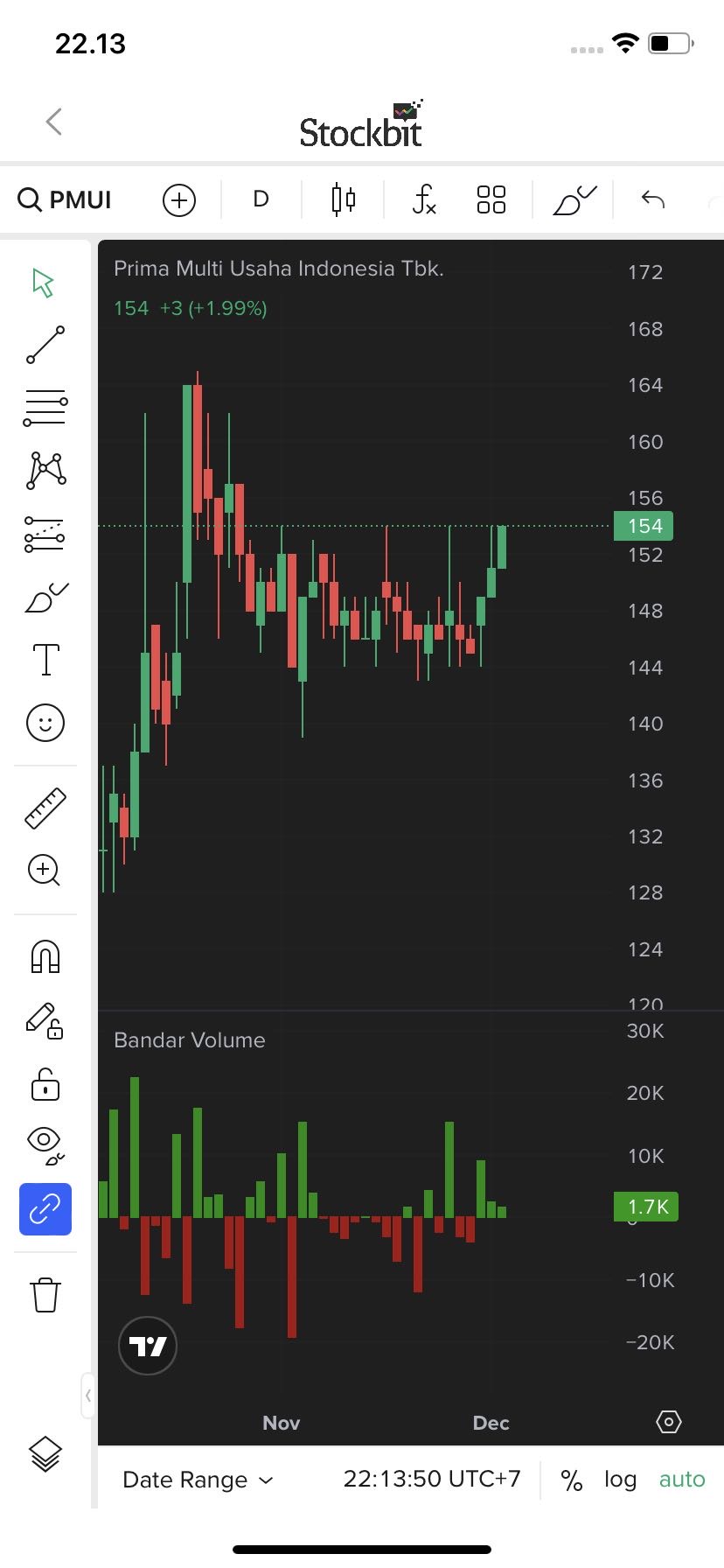Delete drawings with the trash icon

(x=45, y=1295)
